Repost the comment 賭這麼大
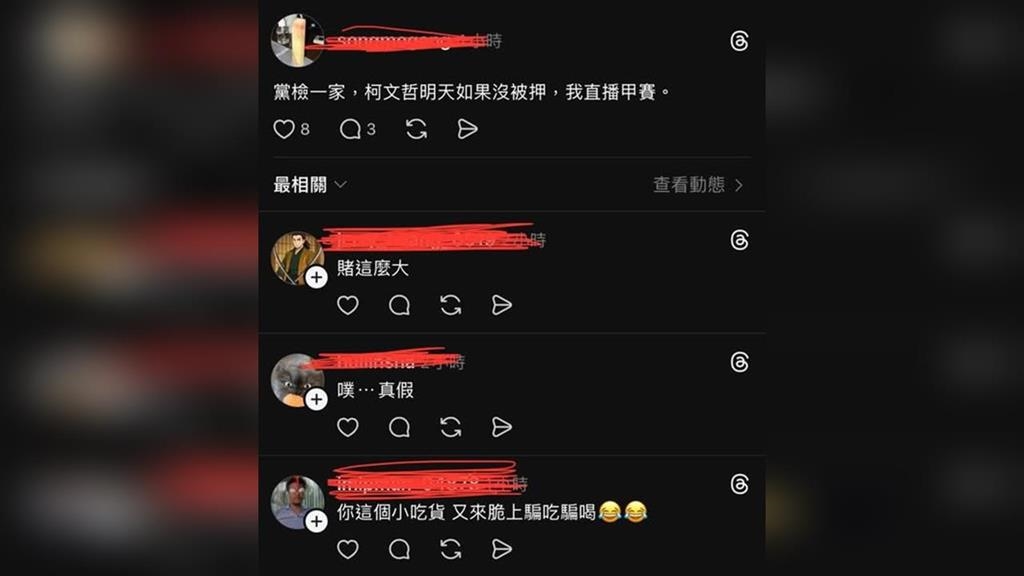The height and width of the screenshot is (576, 1024). click(451, 305)
